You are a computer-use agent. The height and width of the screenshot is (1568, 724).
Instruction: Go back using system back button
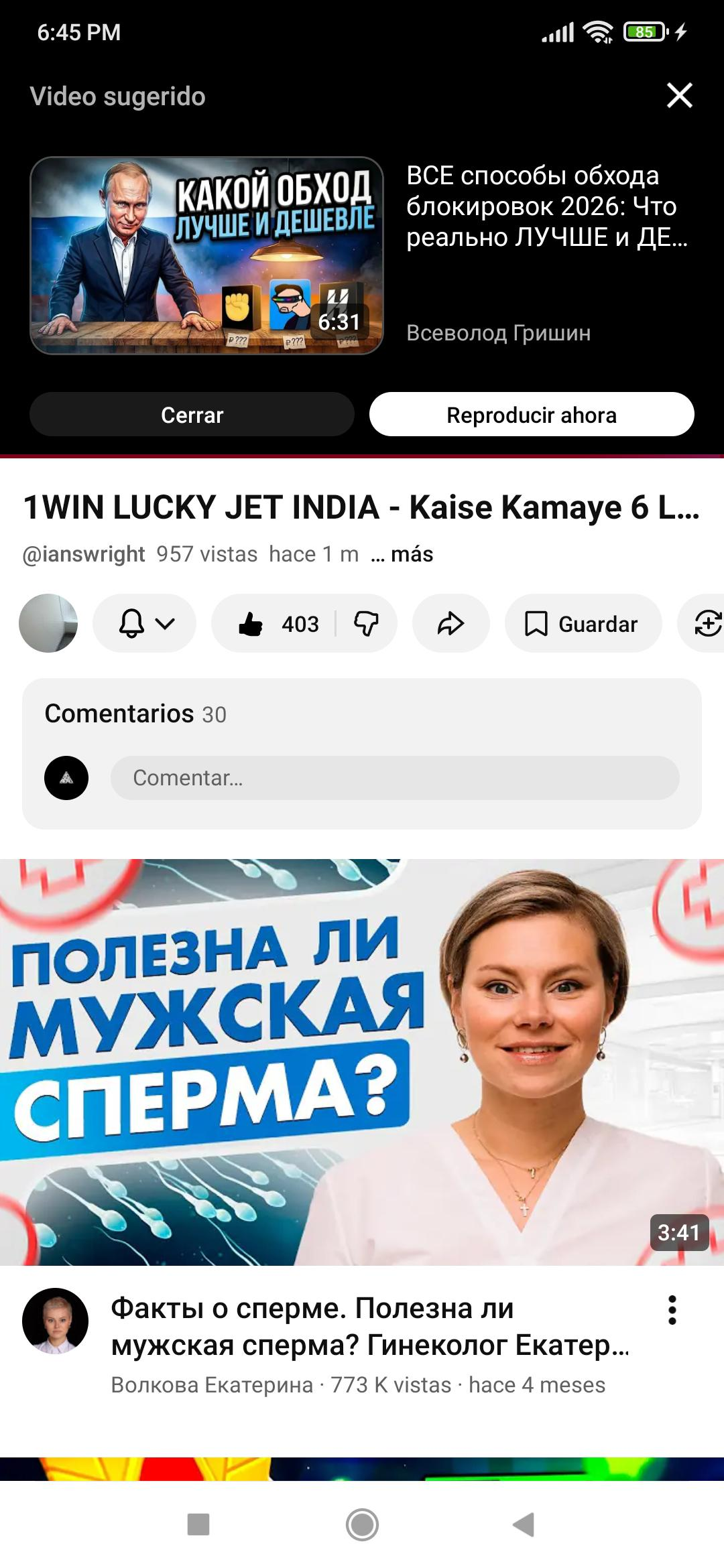click(524, 1524)
